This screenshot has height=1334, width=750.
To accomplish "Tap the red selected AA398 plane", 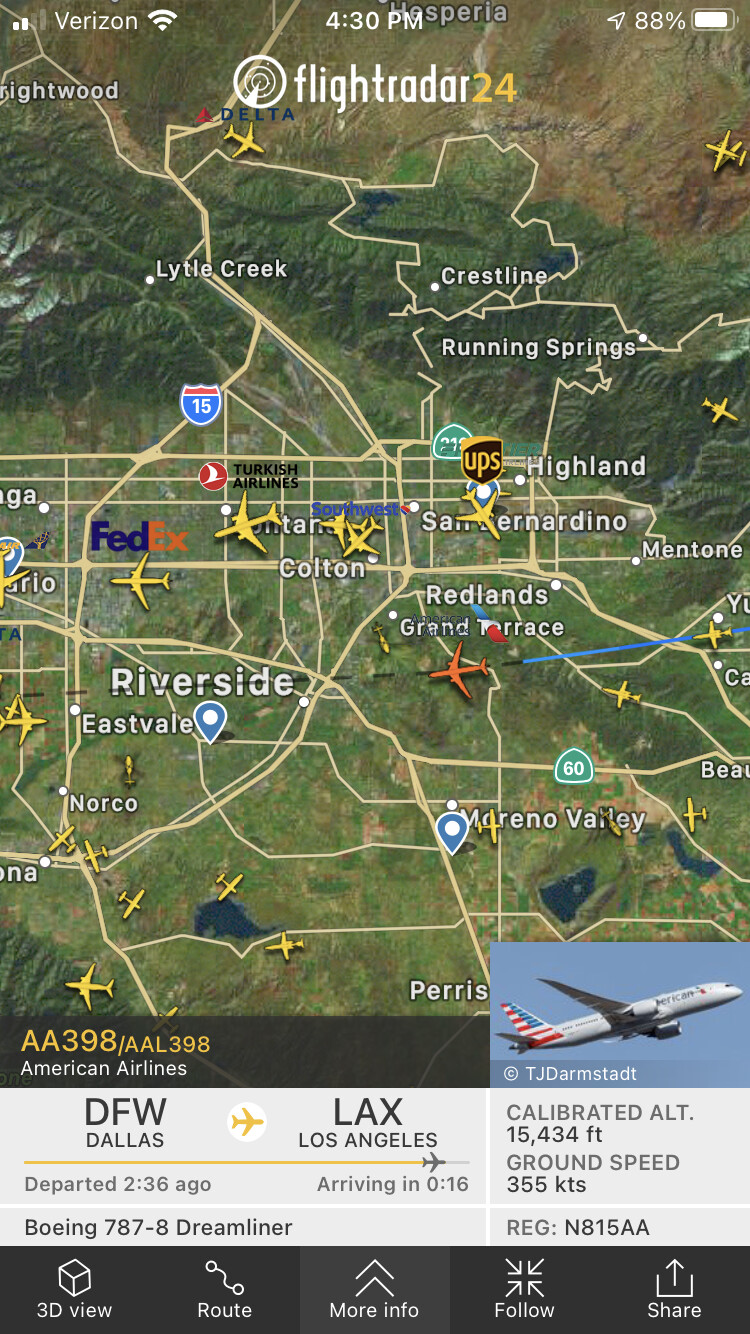I will [x=459, y=671].
